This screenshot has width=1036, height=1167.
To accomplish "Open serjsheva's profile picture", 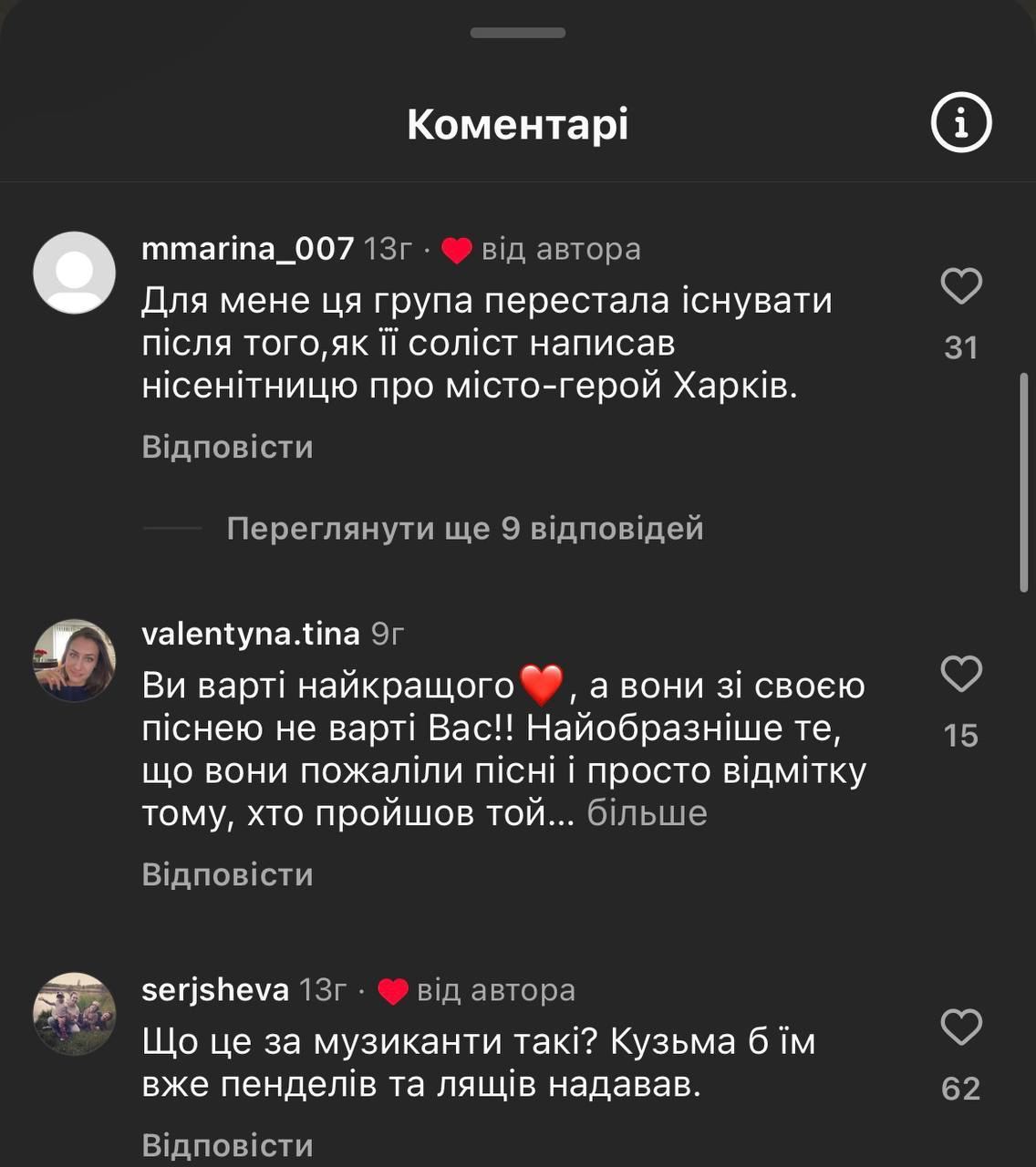I will [x=74, y=1013].
